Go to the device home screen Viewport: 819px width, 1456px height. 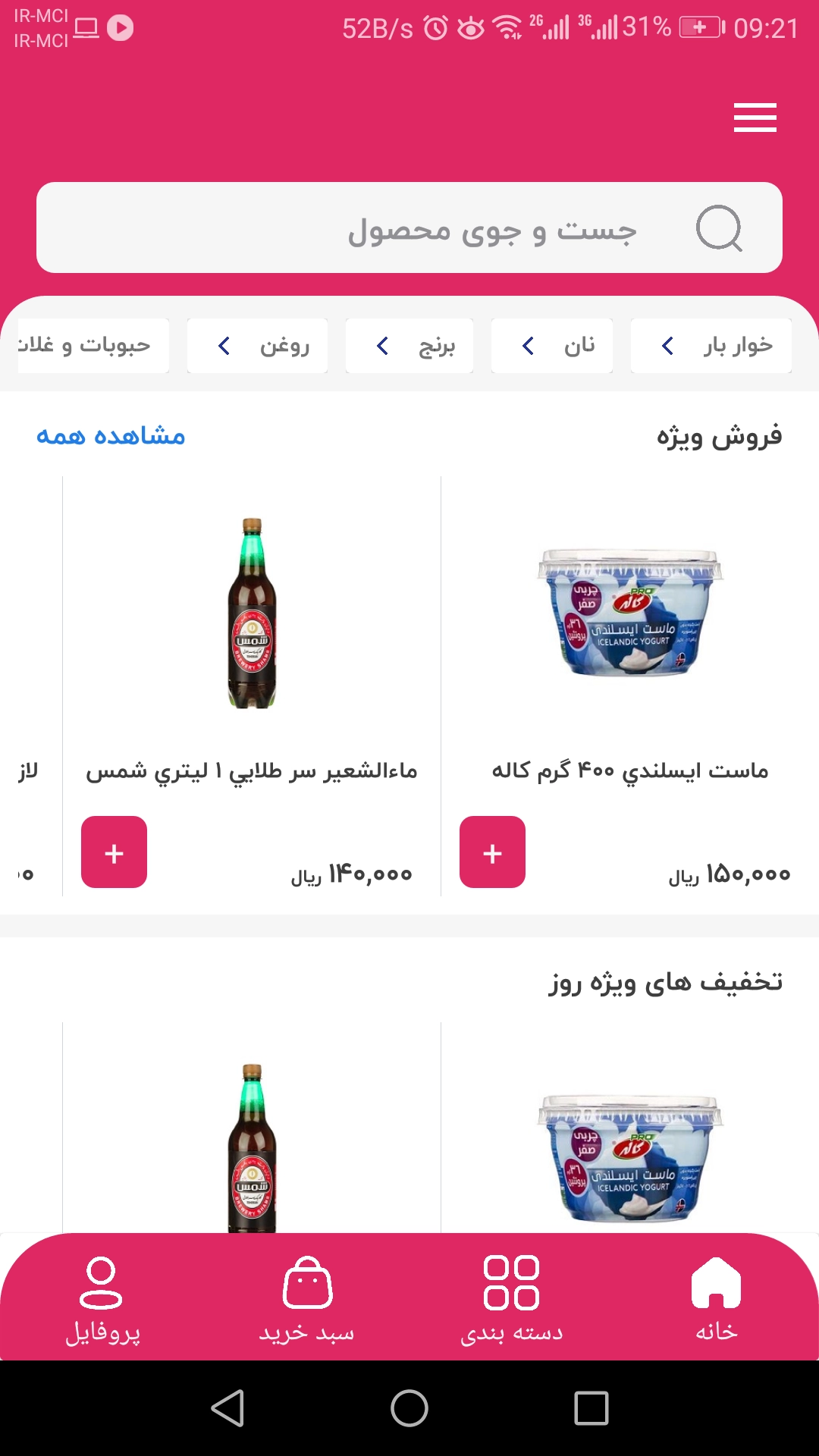409,1409
